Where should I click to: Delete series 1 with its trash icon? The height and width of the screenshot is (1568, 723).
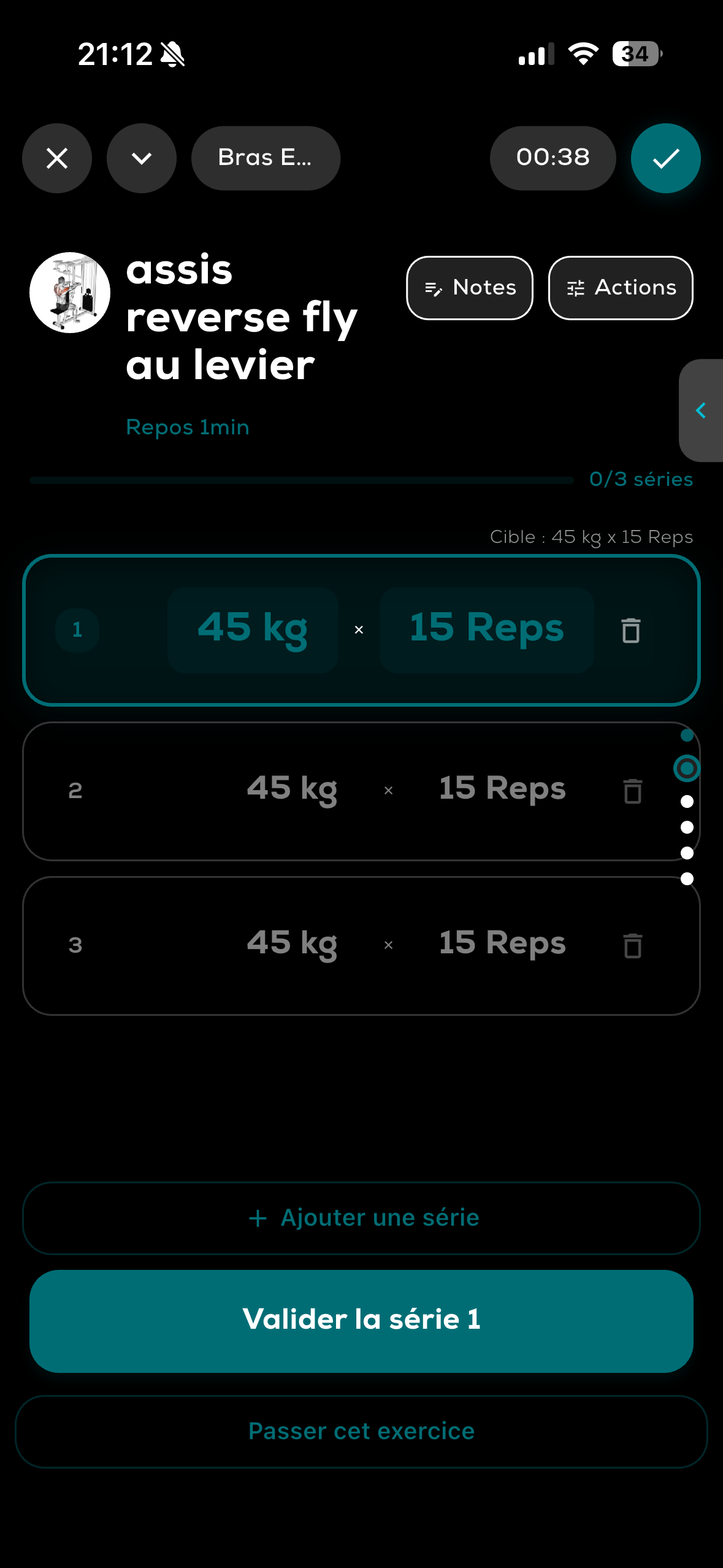631,630
